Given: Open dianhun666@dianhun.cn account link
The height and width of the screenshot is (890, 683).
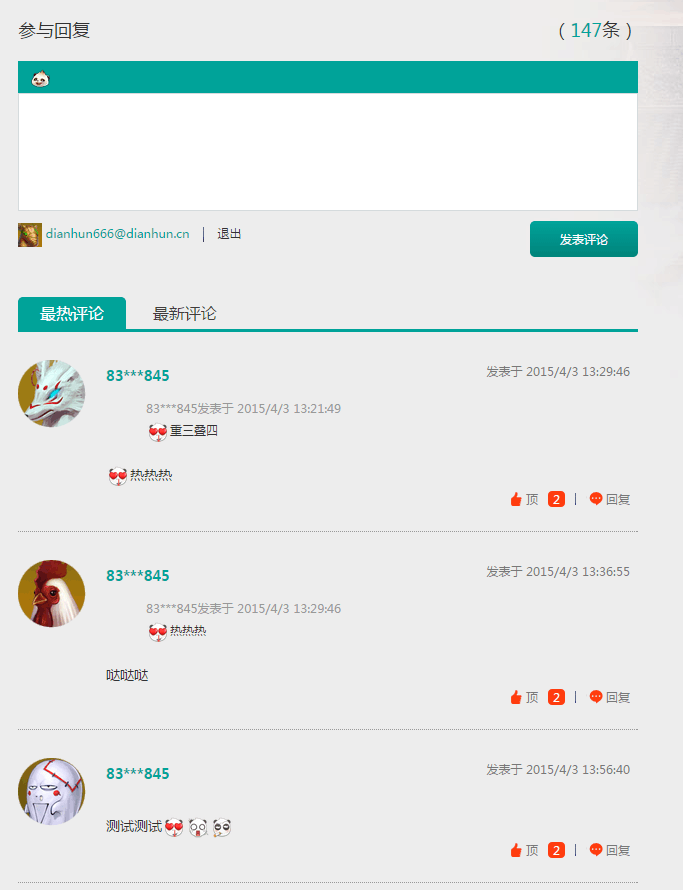Looking at the screenshot, I should 117,234.
